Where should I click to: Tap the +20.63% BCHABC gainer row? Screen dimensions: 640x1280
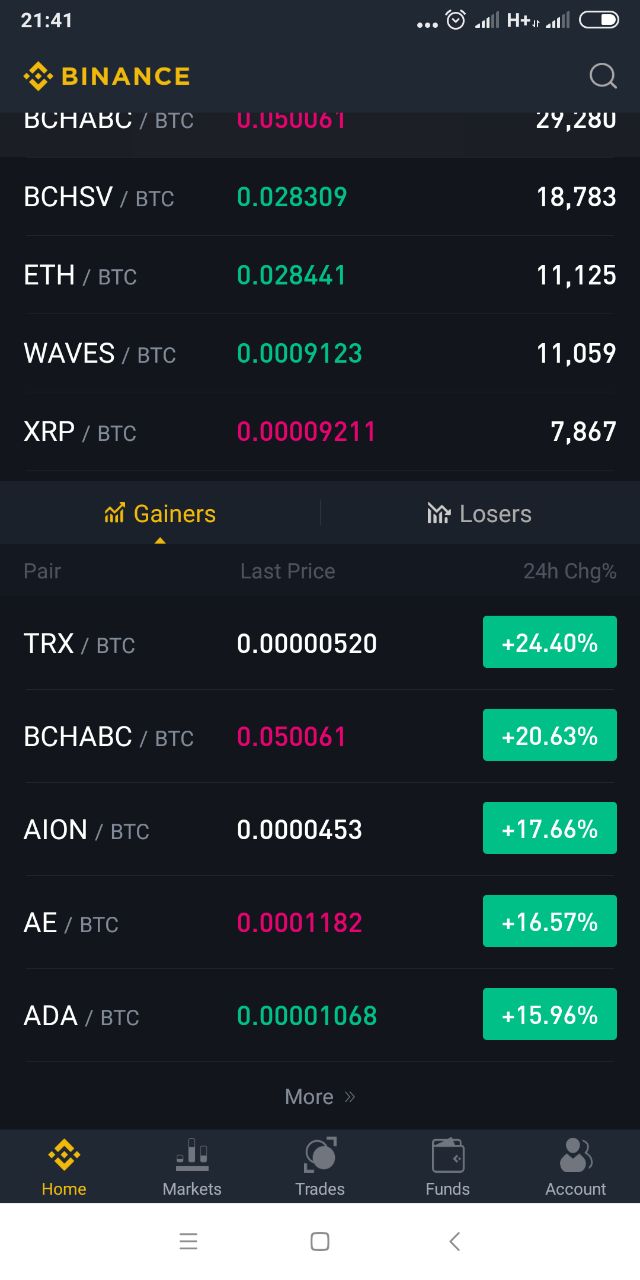(x=320, y=736)
